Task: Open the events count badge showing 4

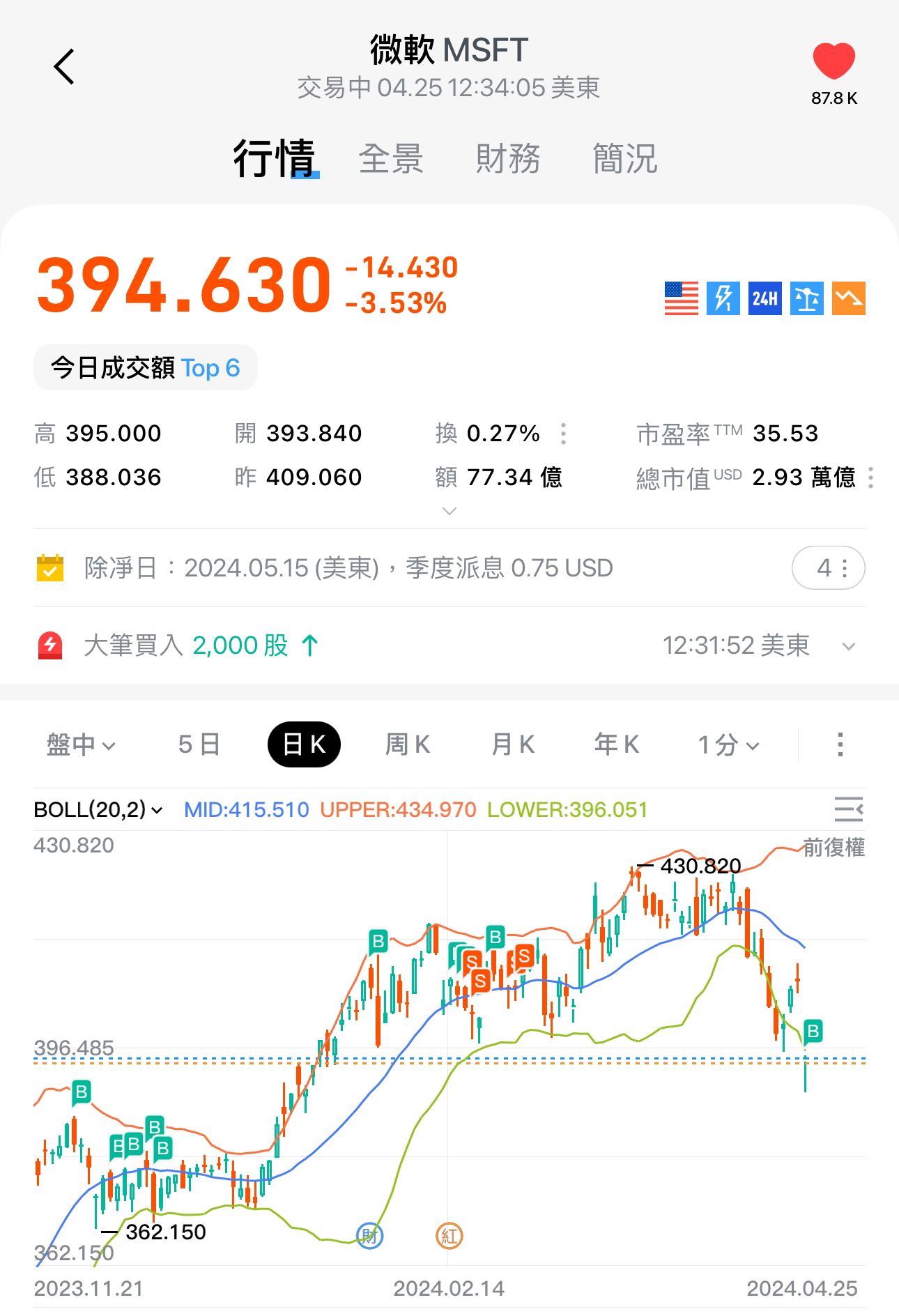Action: pyautogui.click(x=828, y=568)
